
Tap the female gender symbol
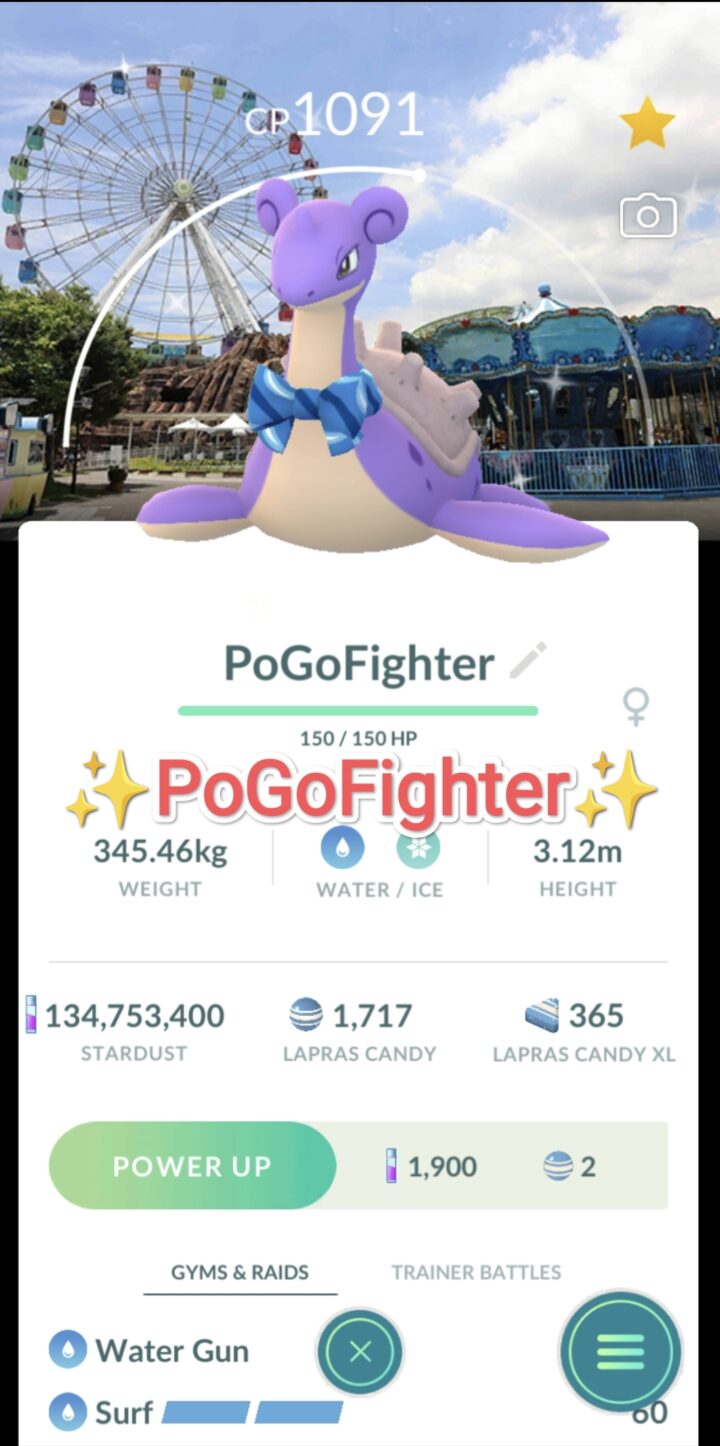tap(638, 705)
